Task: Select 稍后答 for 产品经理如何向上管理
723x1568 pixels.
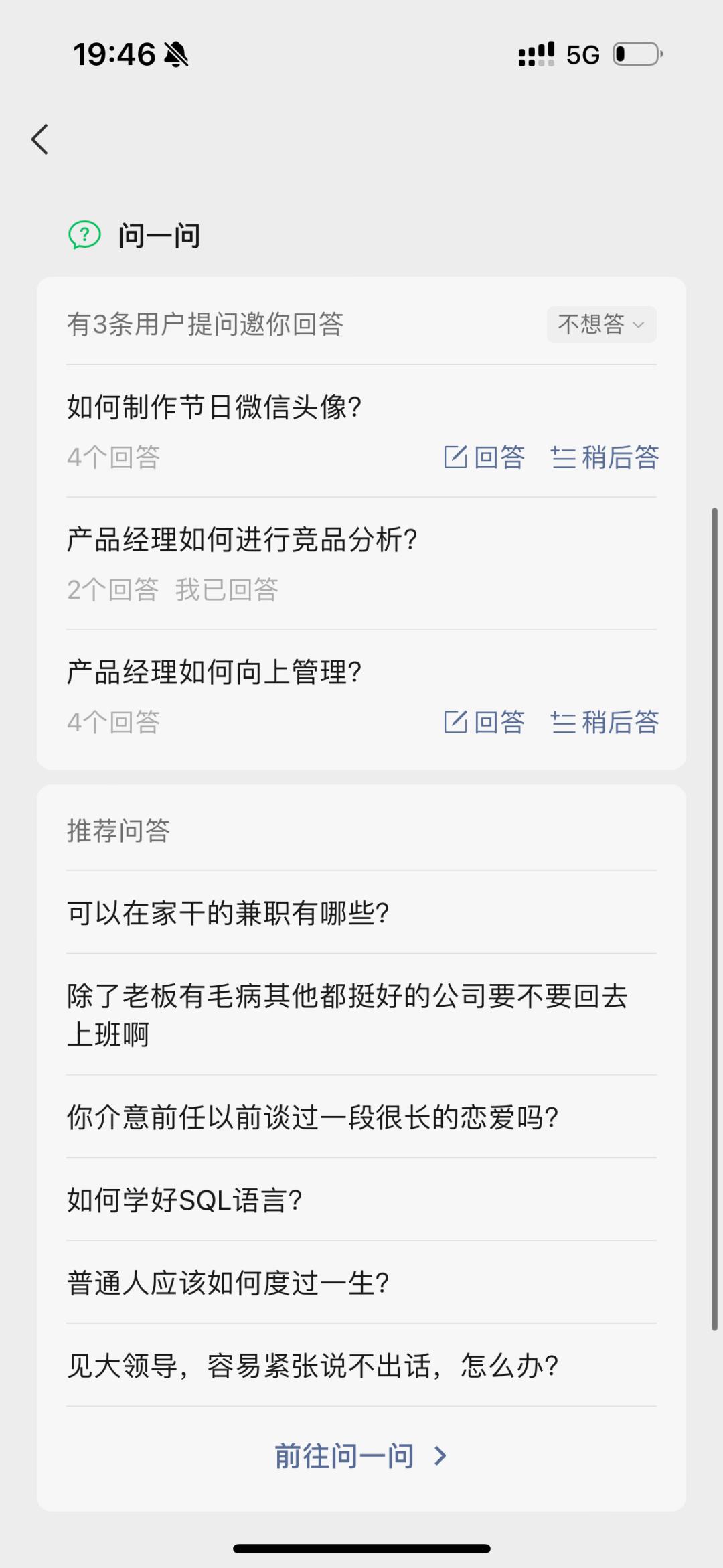Action: pos(605,722)
